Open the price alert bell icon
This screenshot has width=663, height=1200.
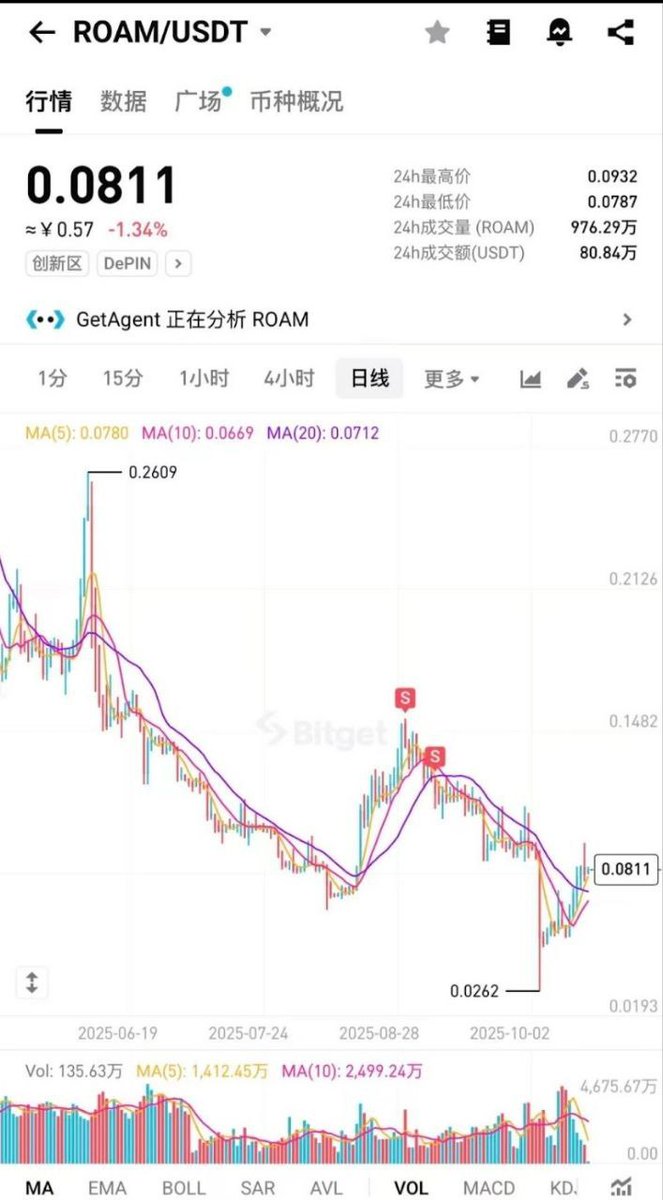point(558,32)
